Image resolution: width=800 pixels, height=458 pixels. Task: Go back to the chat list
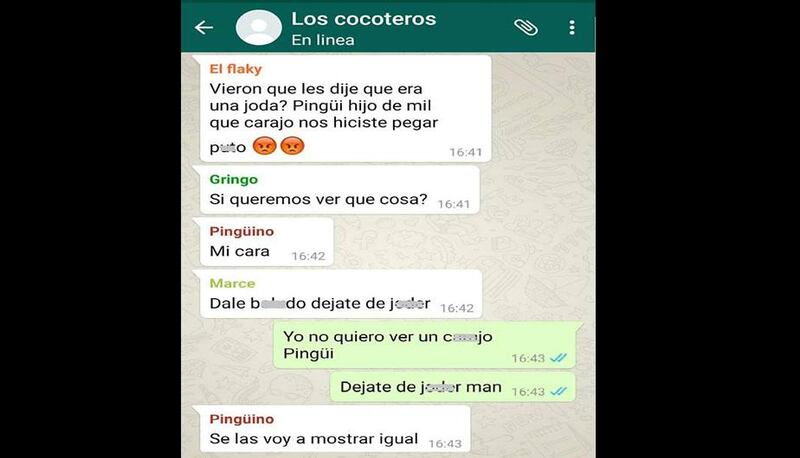[204, 27]
